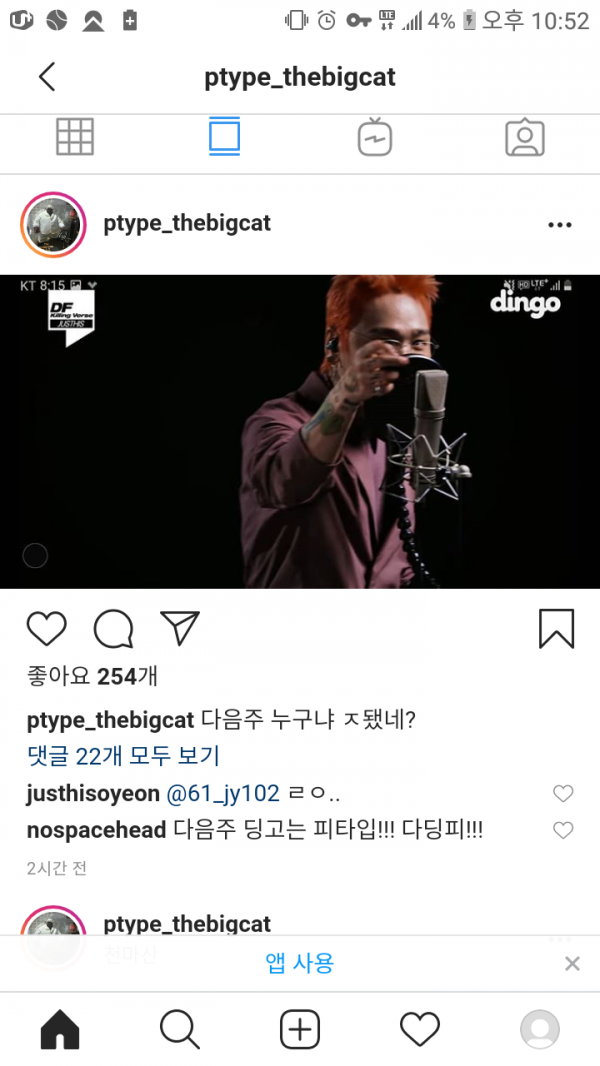Tap 앱 사용 to use the app
Screen dimensions: 600x1066
tap(300, 963)
